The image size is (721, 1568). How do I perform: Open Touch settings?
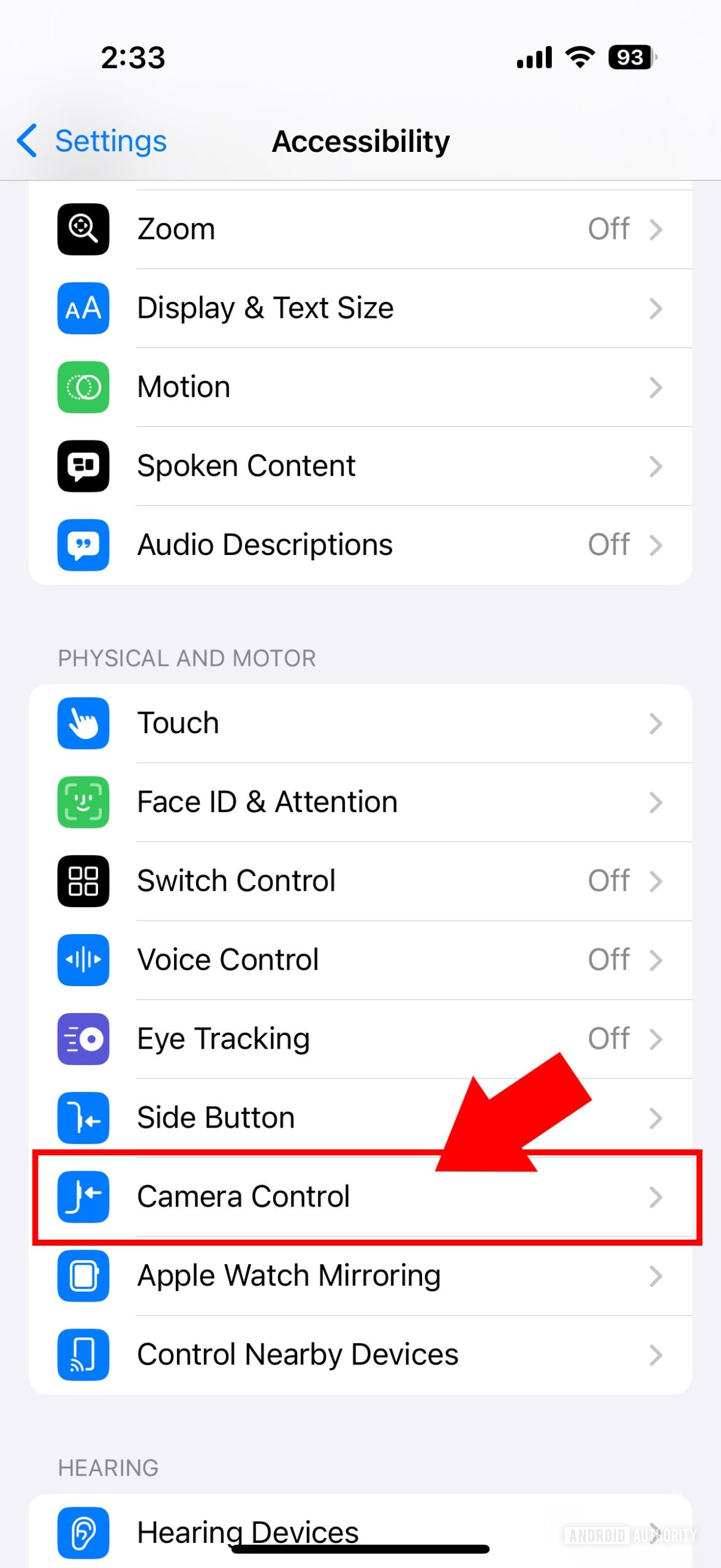pos(360,723)
